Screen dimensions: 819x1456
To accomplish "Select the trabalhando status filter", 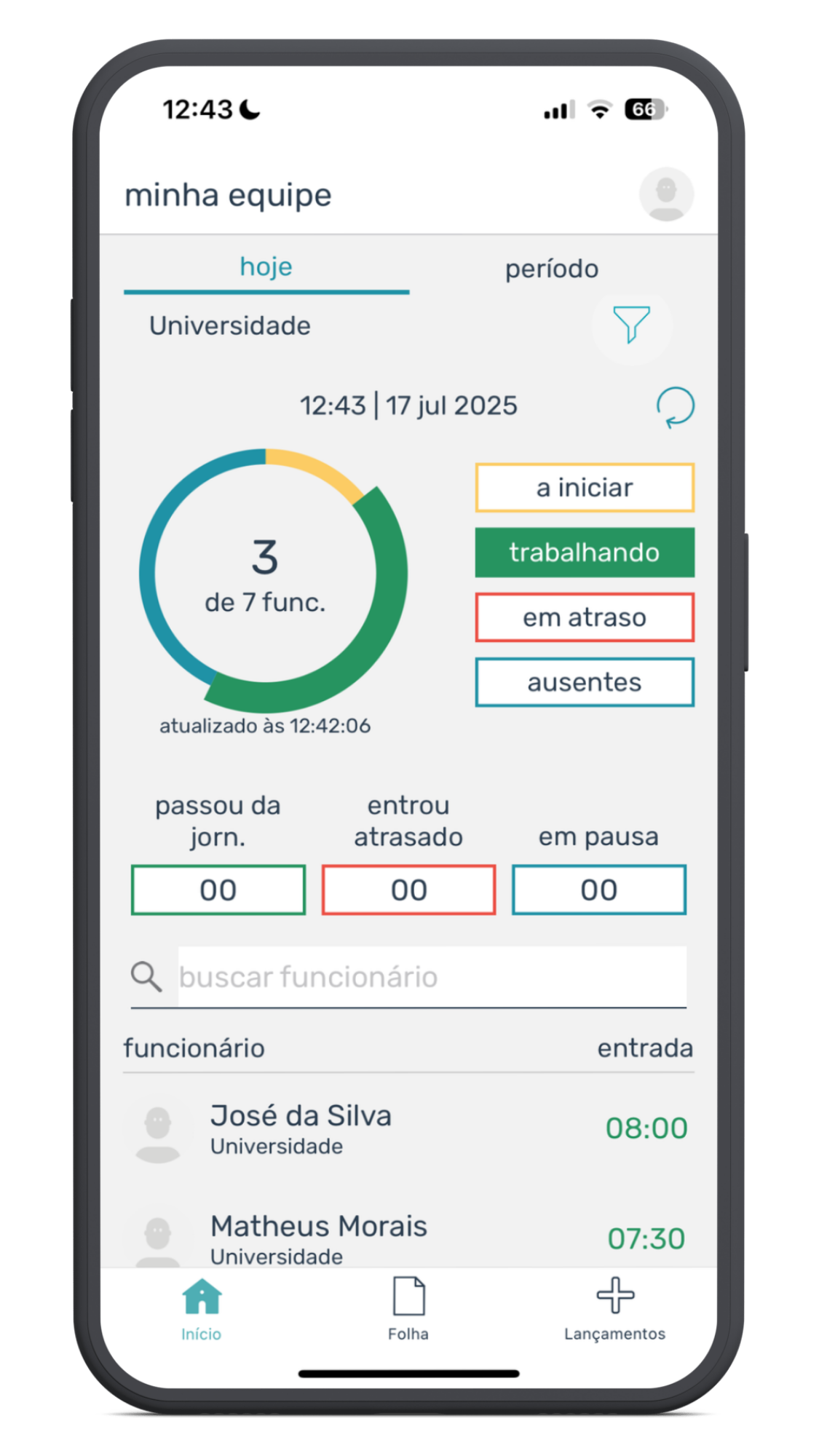I will [x=585, y=553].
